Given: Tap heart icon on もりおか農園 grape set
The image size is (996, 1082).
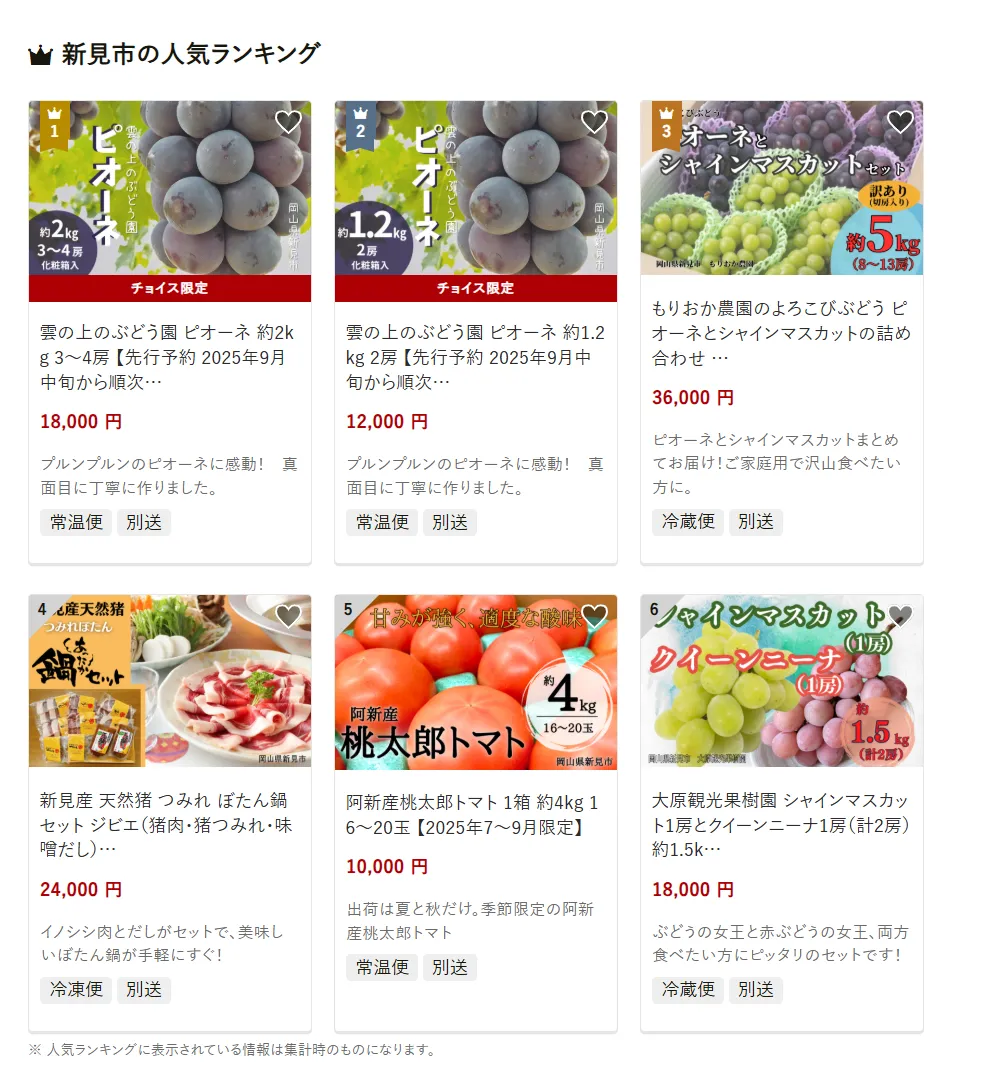Looking at the screenshot, I should tap(900, 123).
